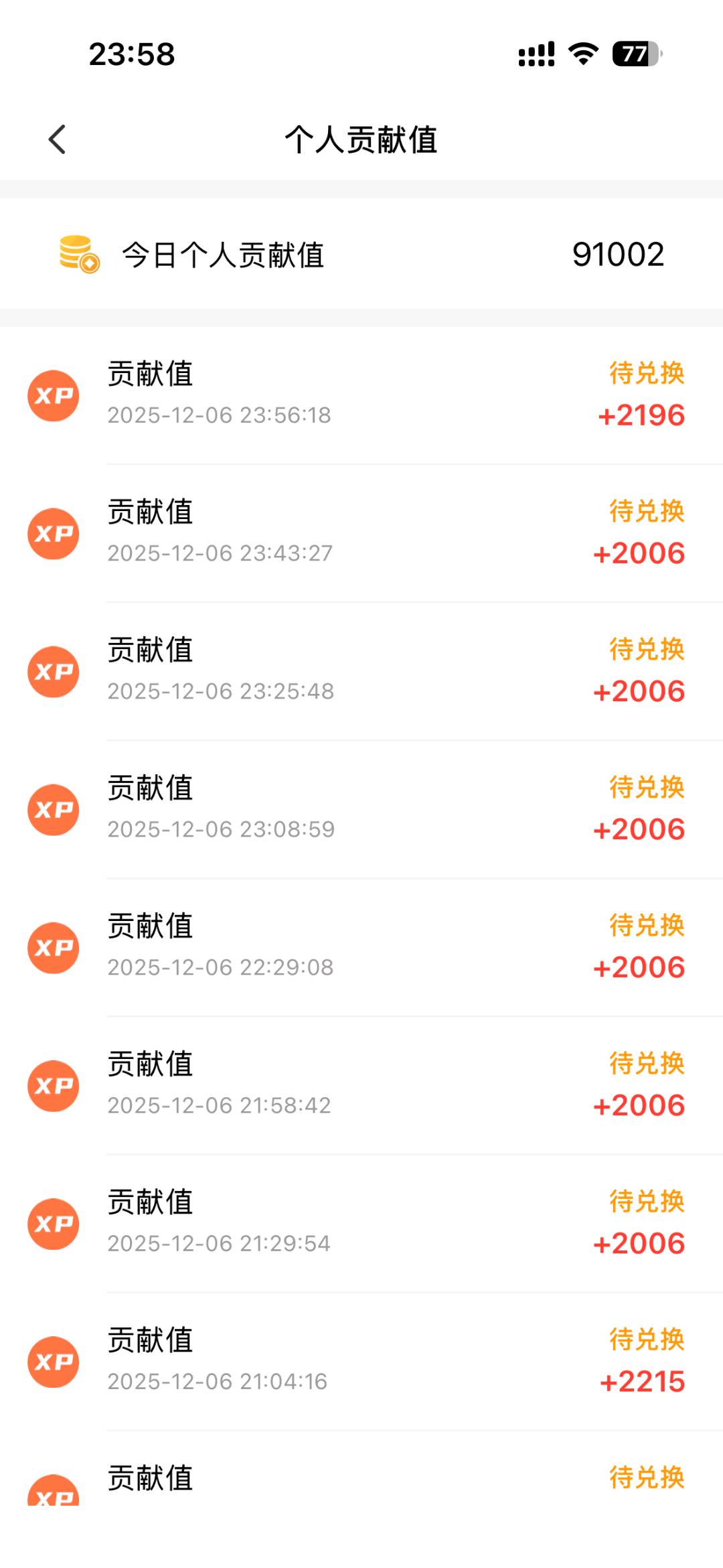Viewport: 723px width, 1568px height.
Task: Tap the 个人贡献值 page title
Action: [361, 139]
